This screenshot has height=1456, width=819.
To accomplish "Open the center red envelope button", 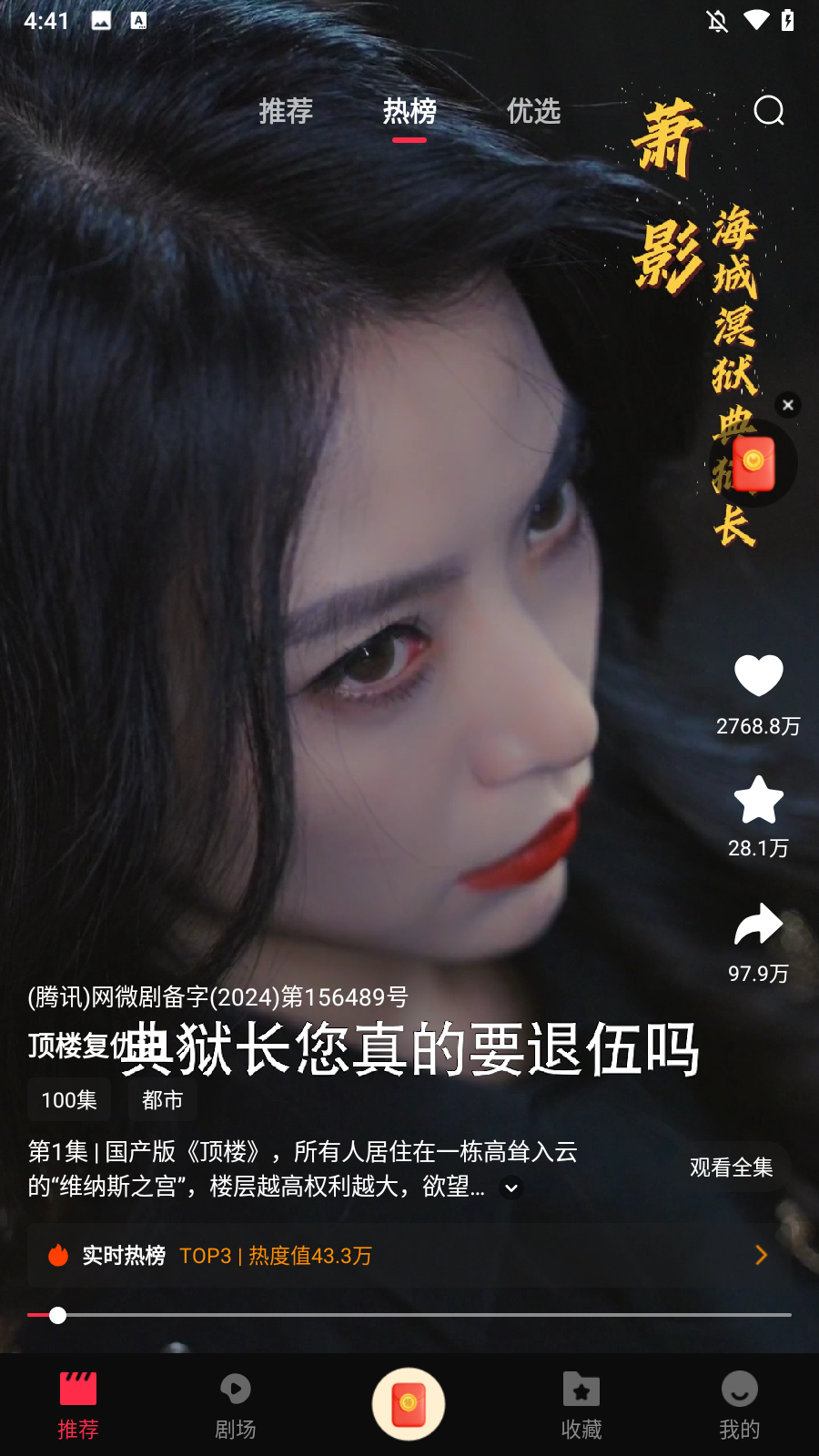I will [409, 1404].
